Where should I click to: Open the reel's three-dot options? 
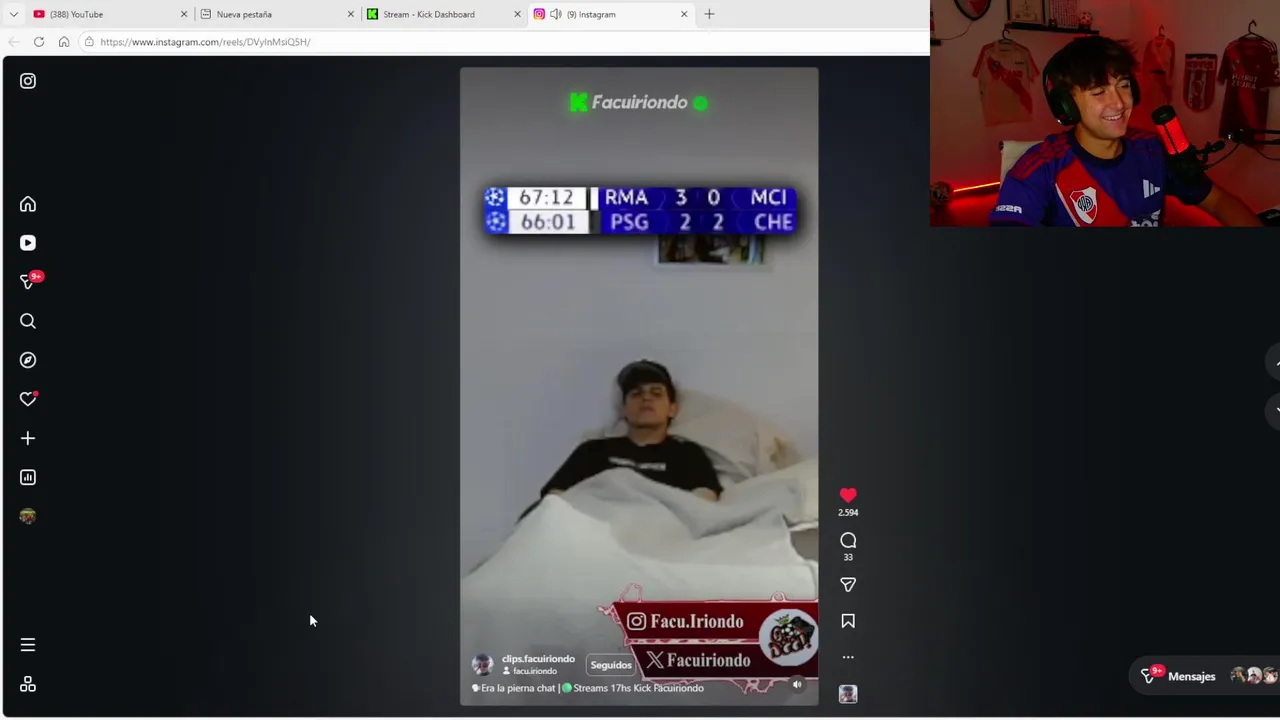pyautogui.click(x=848, y=657)
